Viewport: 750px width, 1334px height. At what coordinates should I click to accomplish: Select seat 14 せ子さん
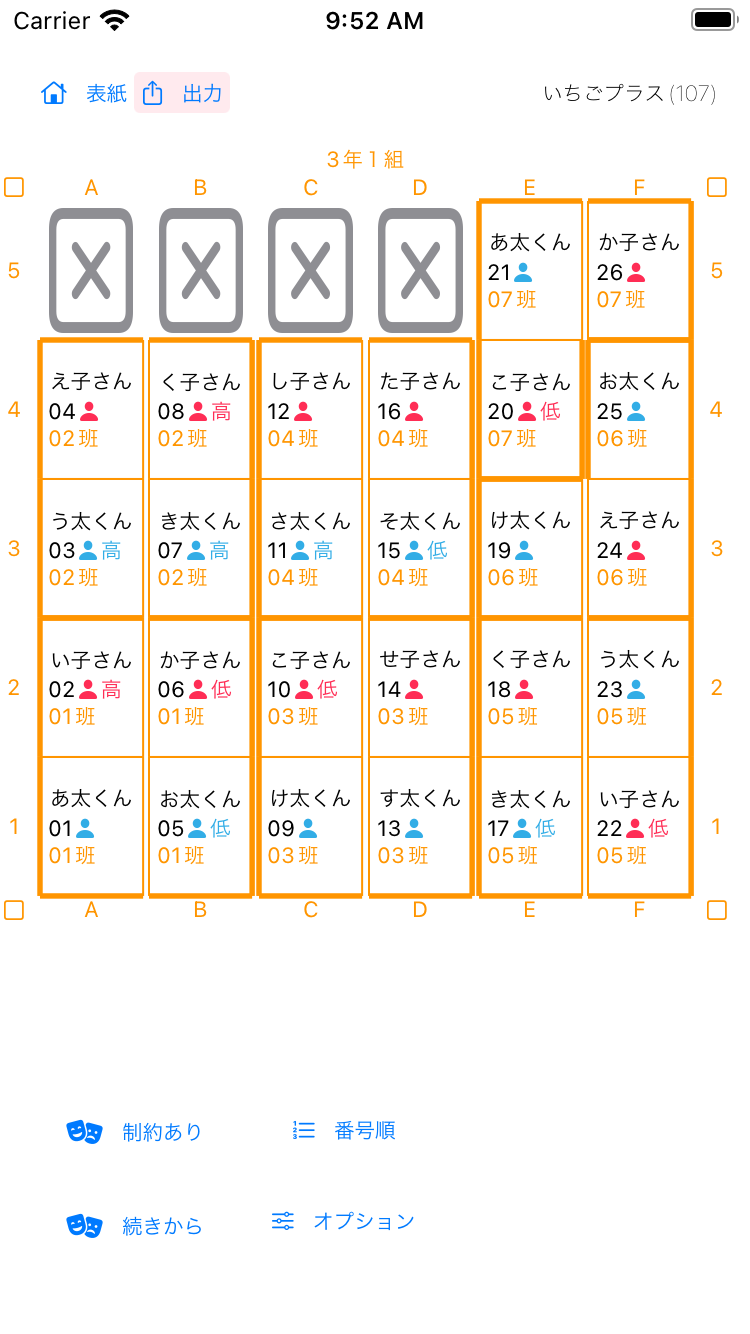(420, 687)
